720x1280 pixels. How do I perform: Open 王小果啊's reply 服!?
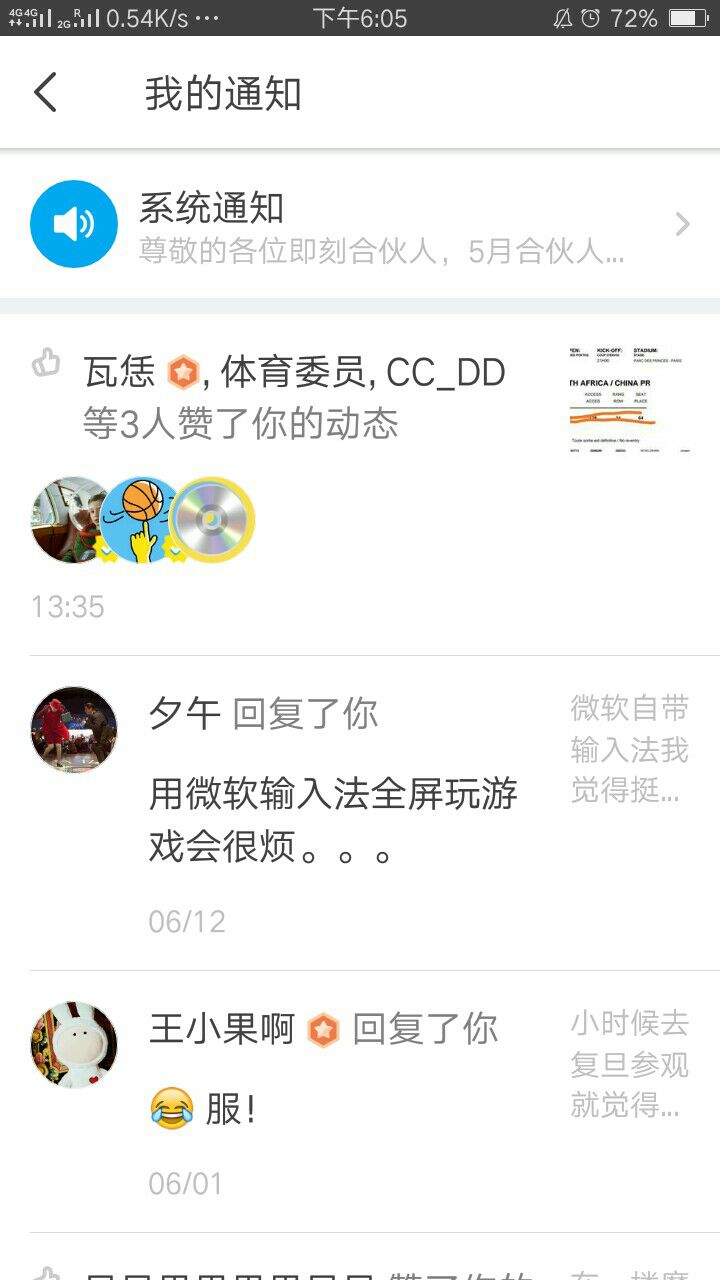(232, 1110)
